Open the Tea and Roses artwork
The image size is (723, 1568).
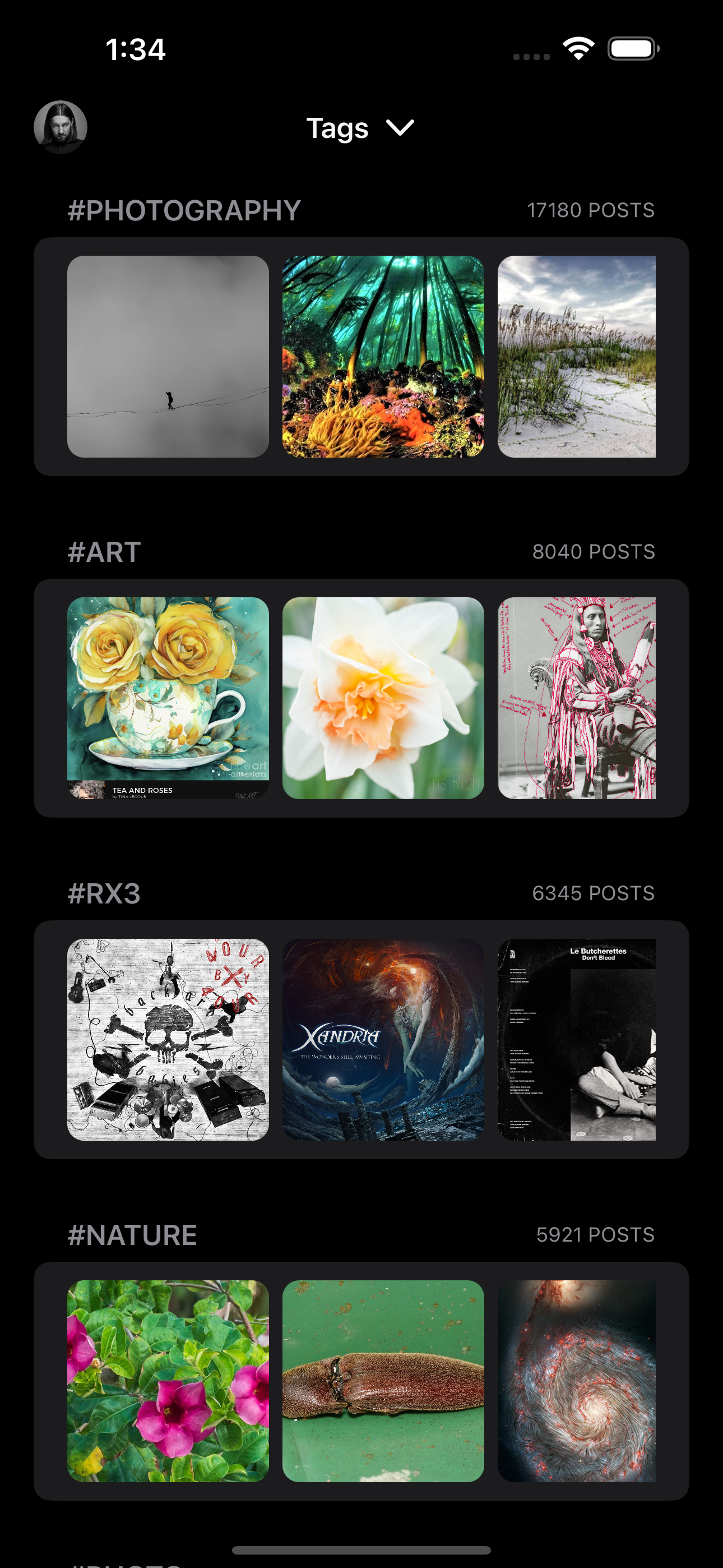pyautogui.click(x=168, y=698)
